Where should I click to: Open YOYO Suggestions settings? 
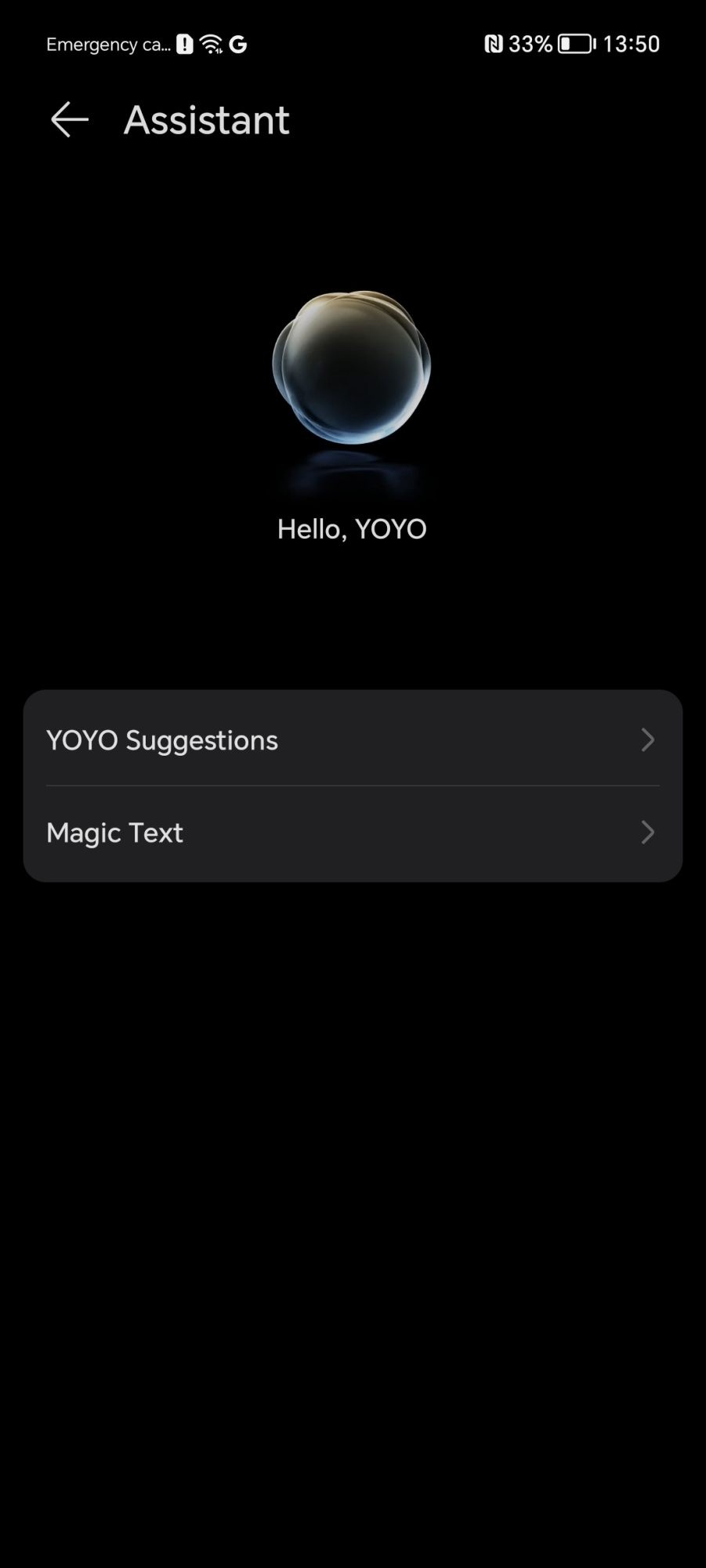[352, 740]
